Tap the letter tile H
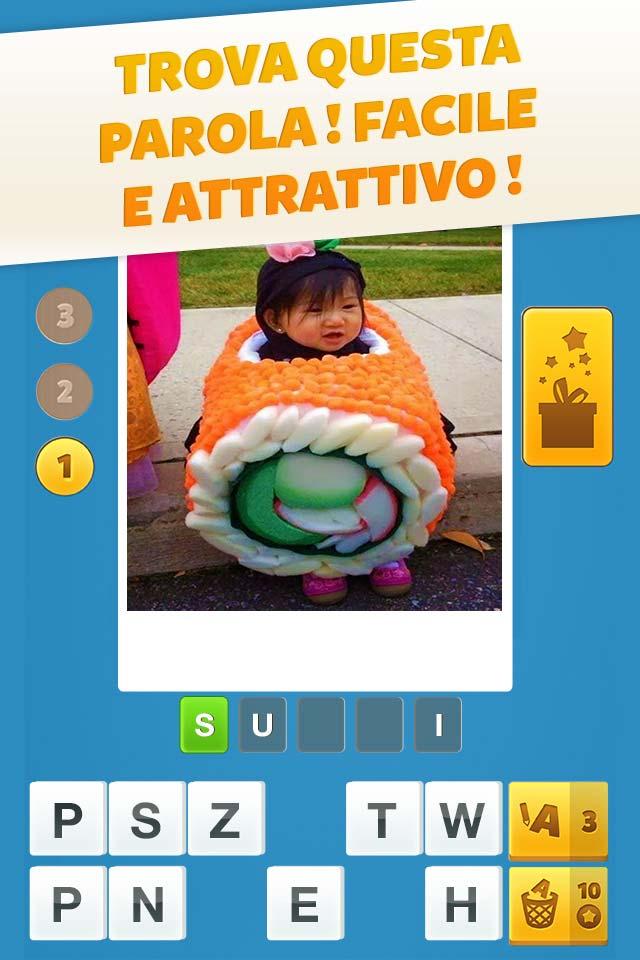The height and width of the screenshot is (960, 640). coord(462,903)
